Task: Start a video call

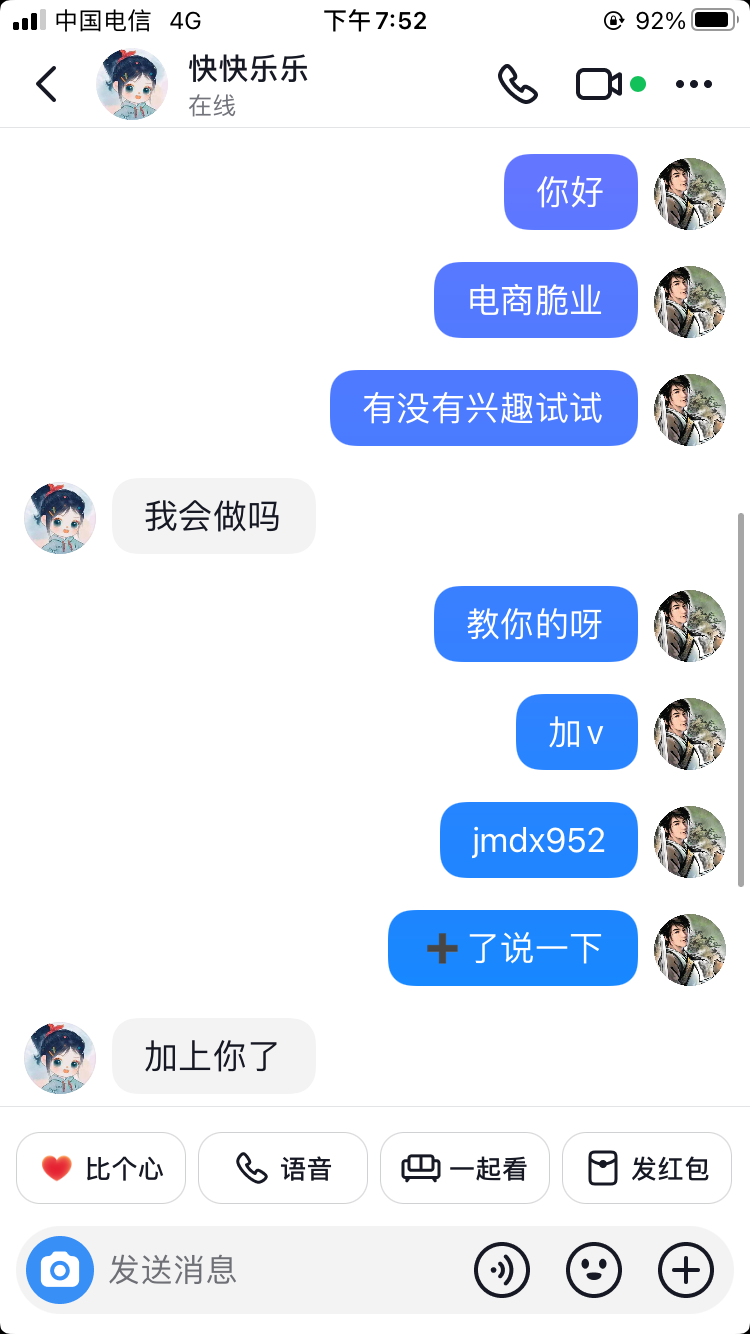Action: [x=600, y=84]
